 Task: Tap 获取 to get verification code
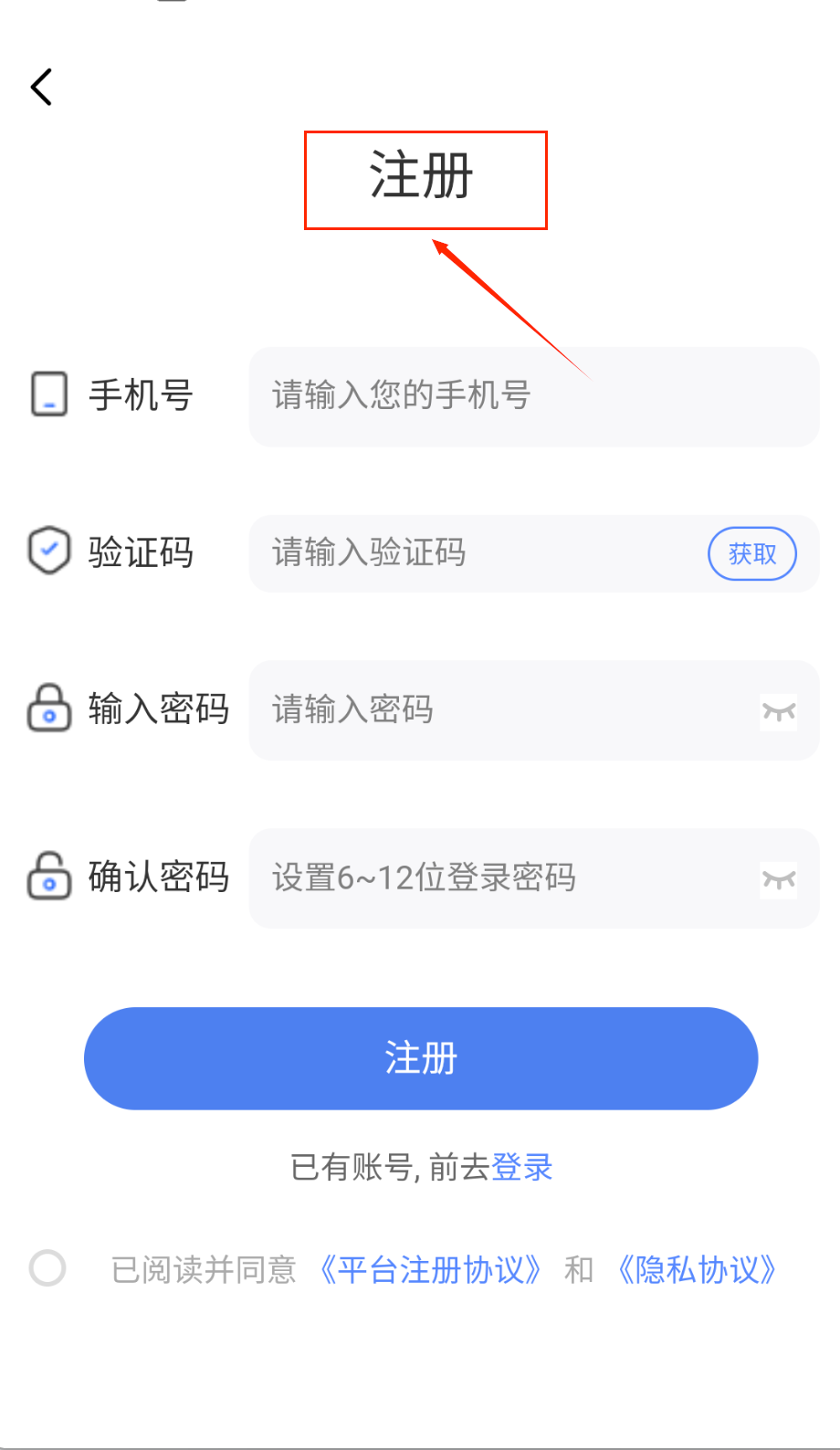pyautogui.click(x=752, y=553)
